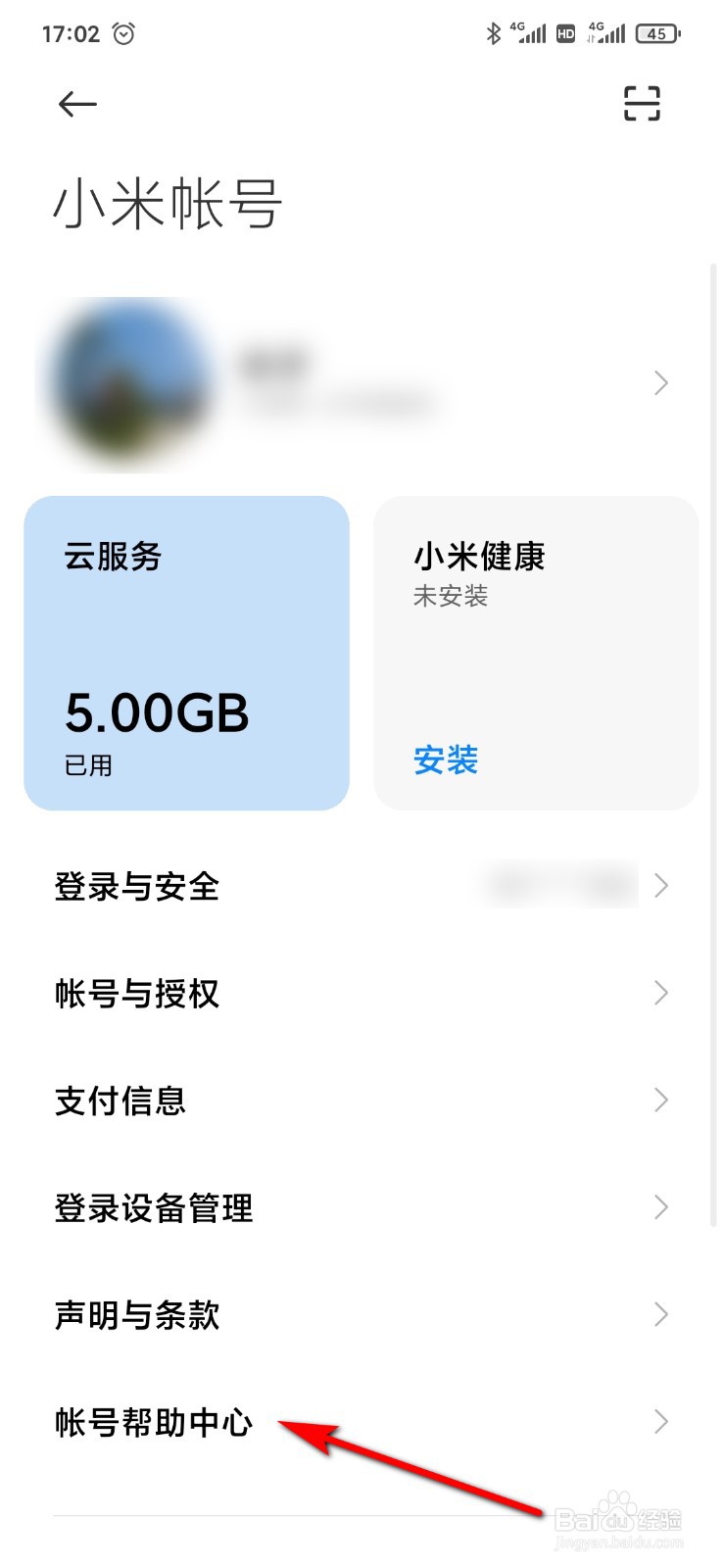Tap the 小米健康 card
This screenshot has width=723, height=1568.
(535, 654)
